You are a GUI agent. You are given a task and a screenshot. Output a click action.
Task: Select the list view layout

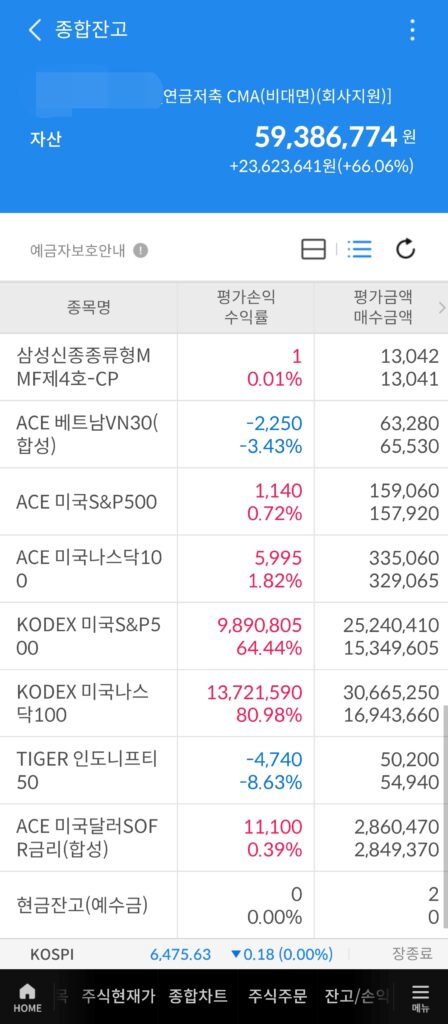pos(360,249)
